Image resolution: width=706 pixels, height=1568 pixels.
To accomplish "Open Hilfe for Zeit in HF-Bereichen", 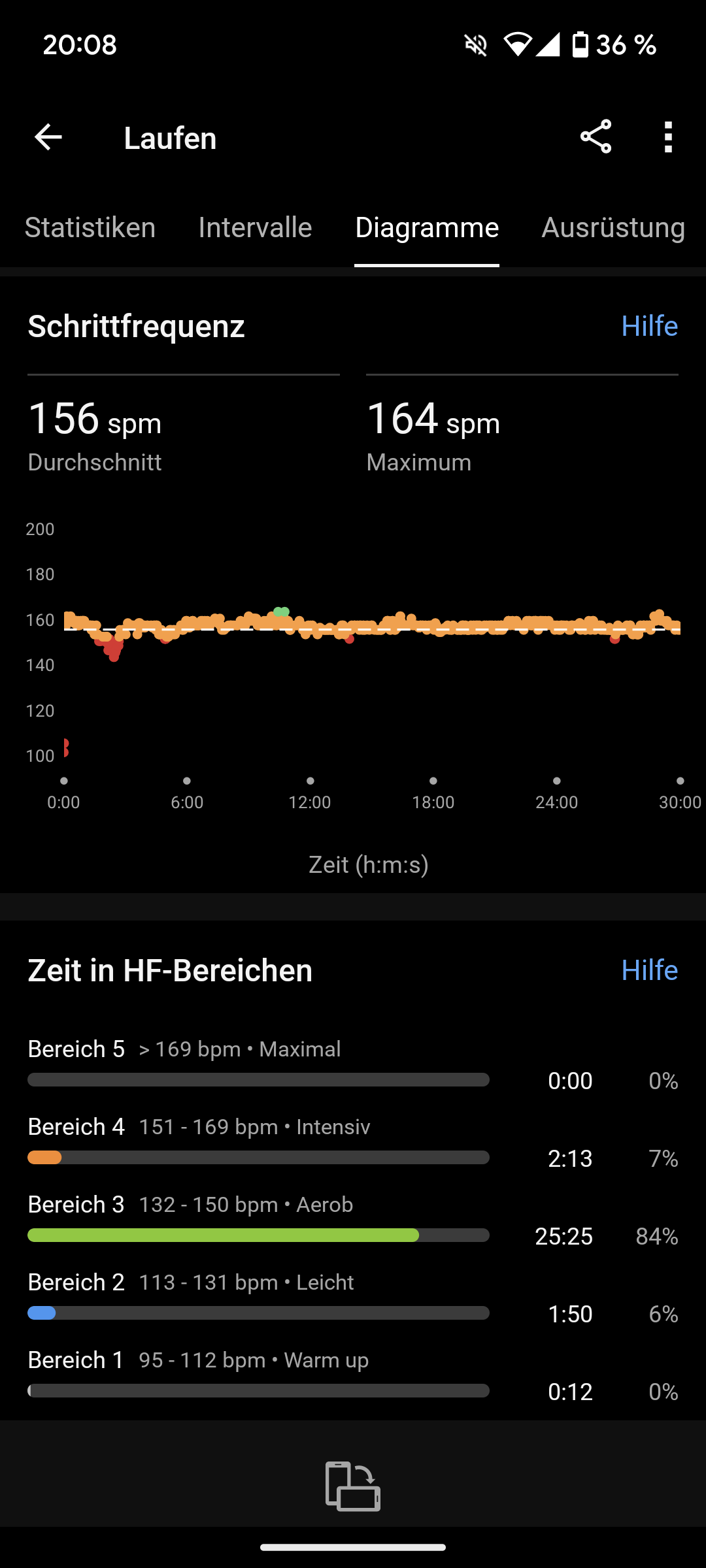I will coord(649,970).
